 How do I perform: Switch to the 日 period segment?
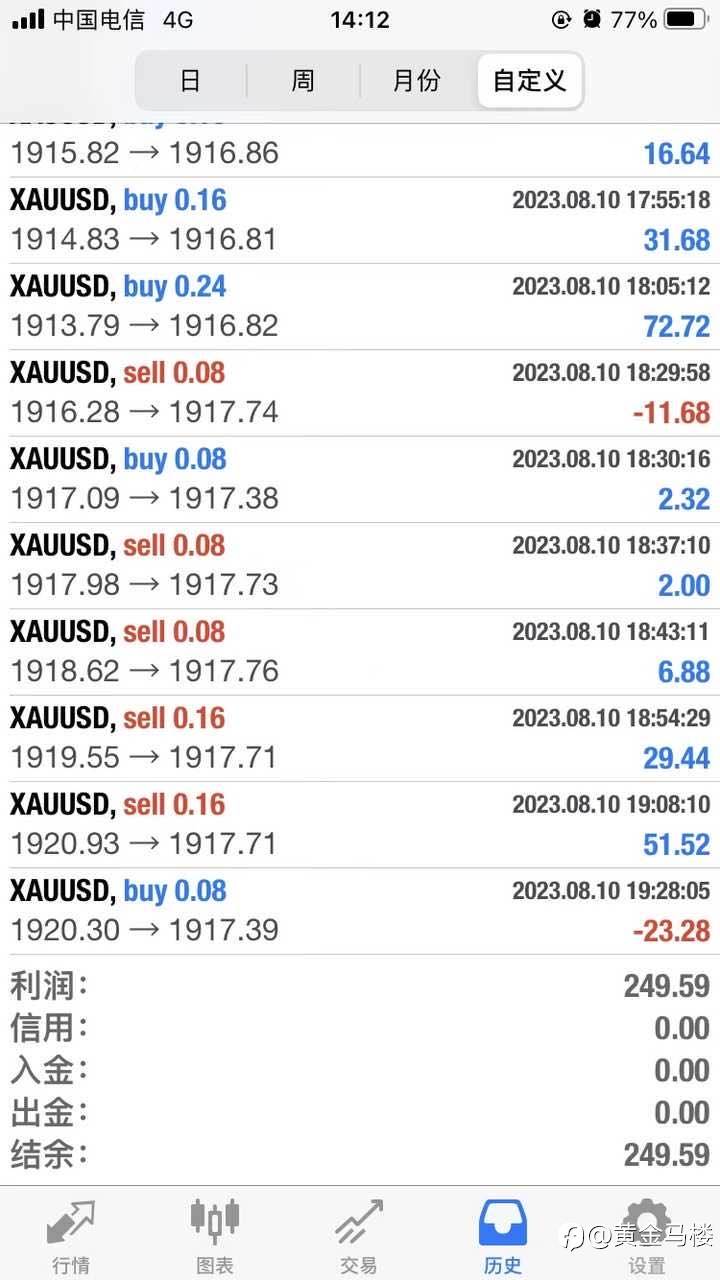191,81
